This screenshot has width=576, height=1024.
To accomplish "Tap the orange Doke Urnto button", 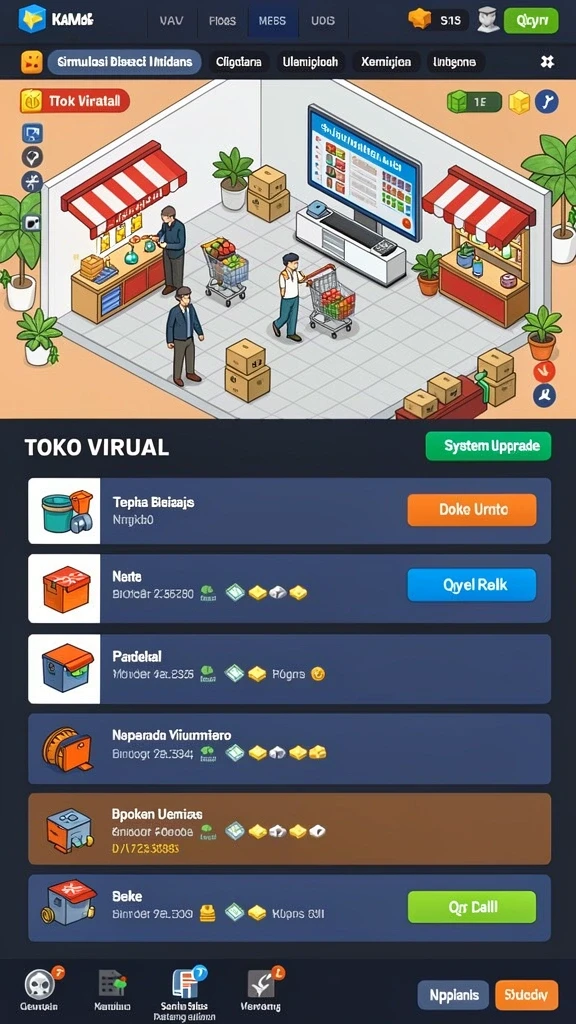I will 472,510.
